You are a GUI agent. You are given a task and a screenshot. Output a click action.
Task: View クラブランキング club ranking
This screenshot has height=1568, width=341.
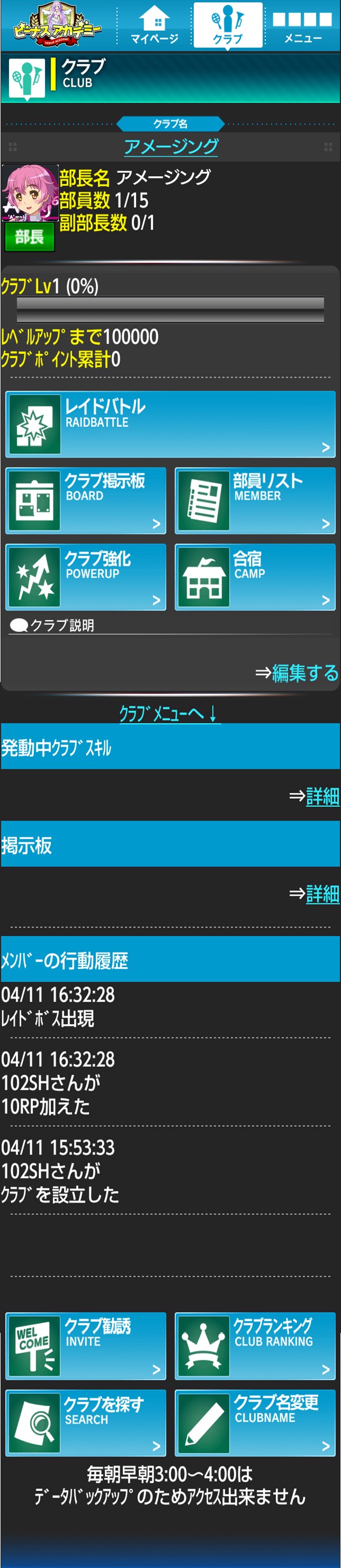255,1346
